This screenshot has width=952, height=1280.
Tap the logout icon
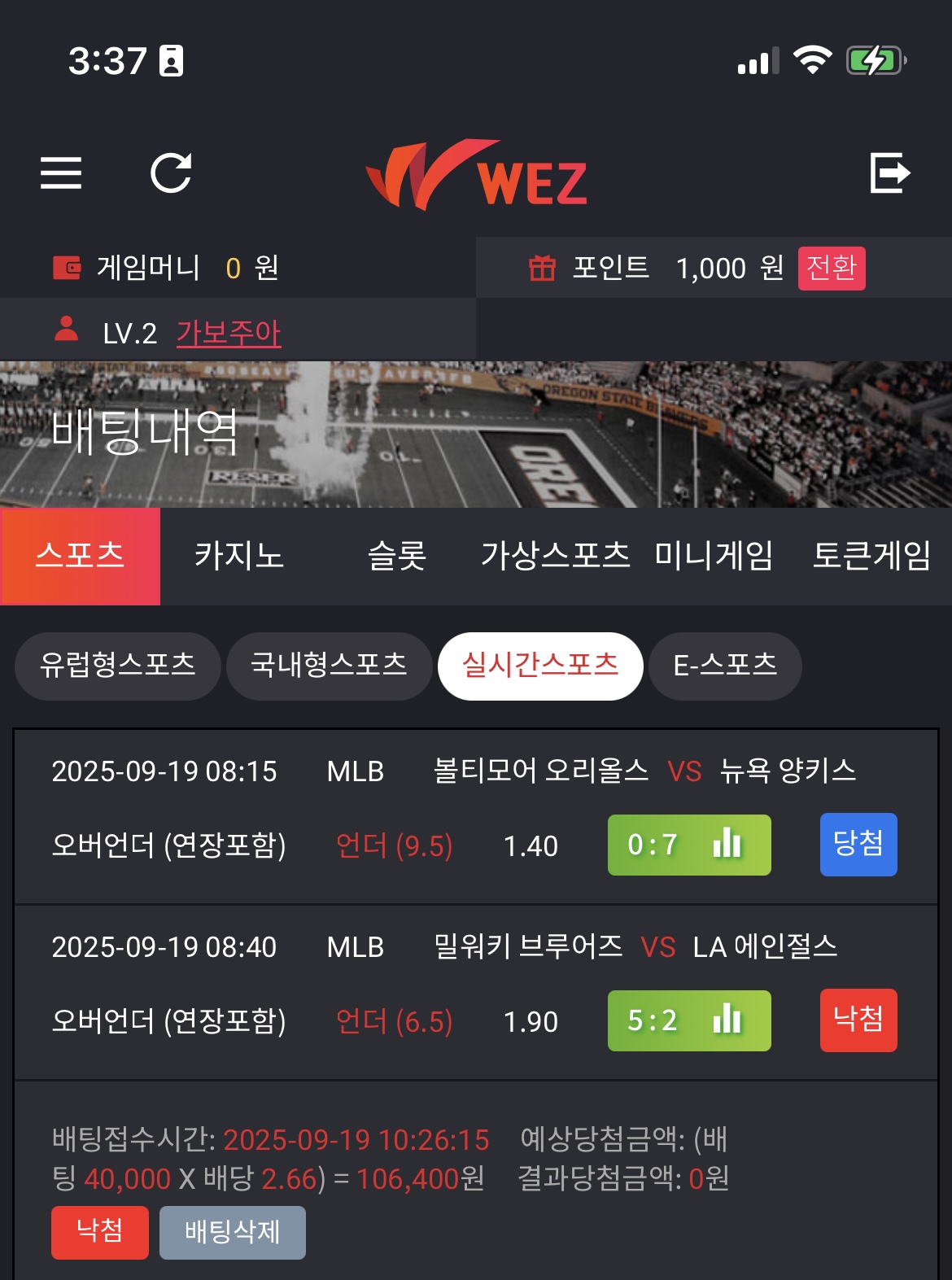(x=889, y=173)
